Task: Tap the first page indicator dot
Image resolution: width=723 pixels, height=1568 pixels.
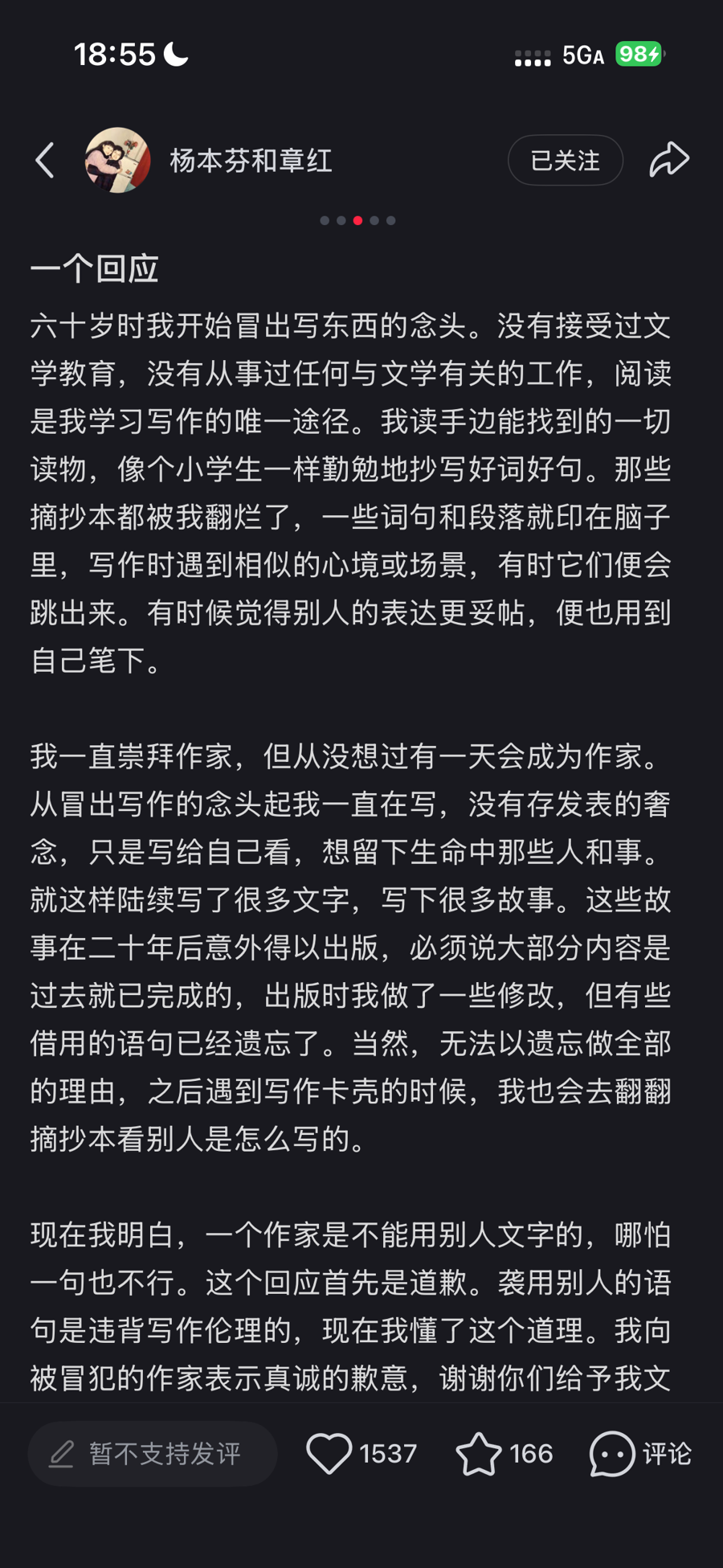Action: [x=325, y=220]
